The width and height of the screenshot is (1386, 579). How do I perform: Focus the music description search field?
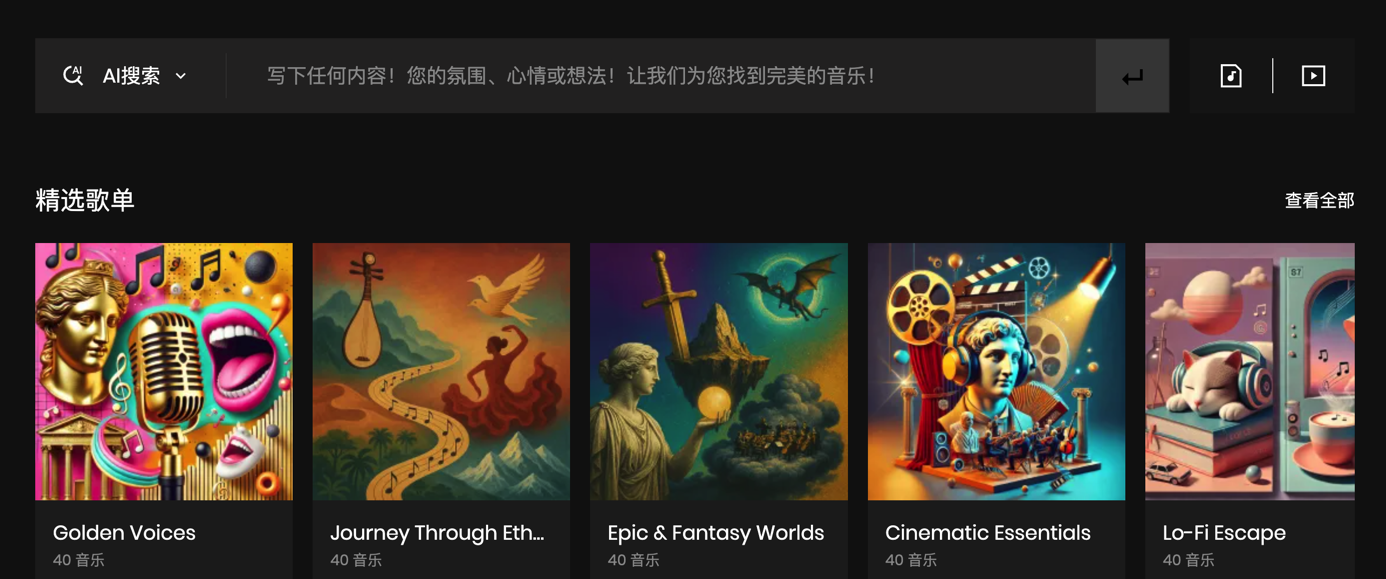(660, 76)
